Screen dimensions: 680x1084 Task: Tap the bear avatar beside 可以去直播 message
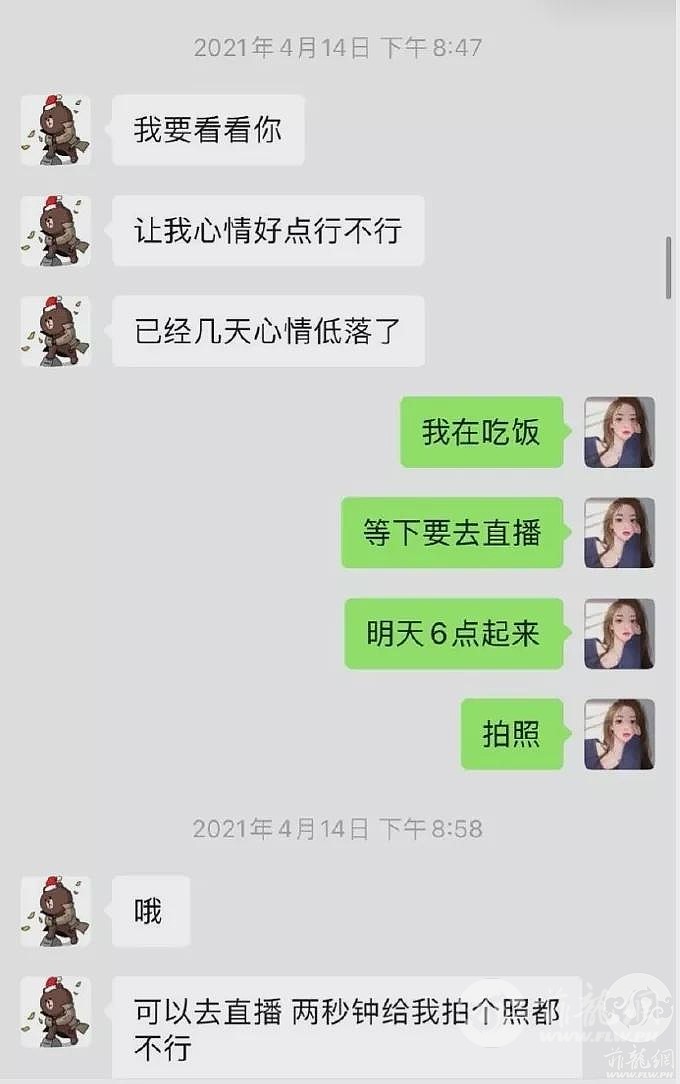pos(56,1012)
